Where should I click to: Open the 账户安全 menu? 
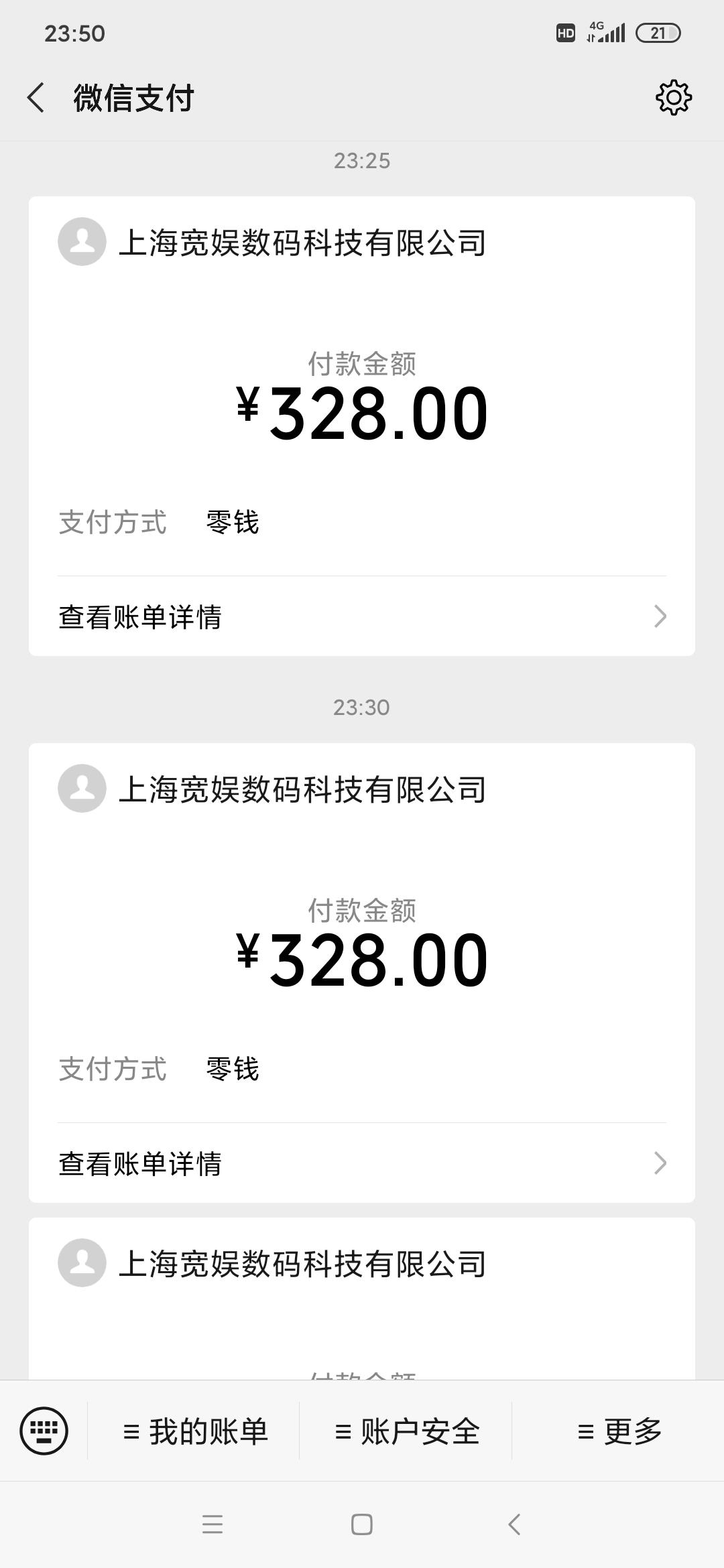pyautogui.click(x=406, y=1431)
